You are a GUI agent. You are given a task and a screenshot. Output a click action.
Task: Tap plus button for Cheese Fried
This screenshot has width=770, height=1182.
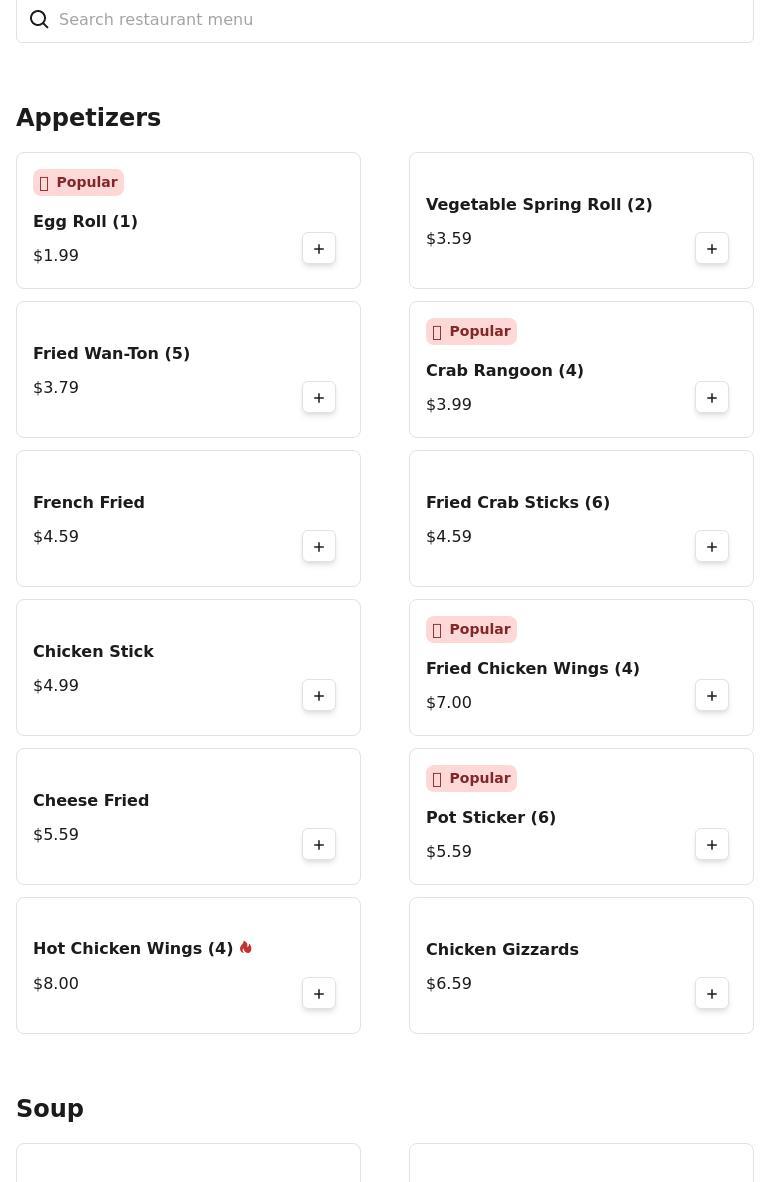click(x=319, y=845)
